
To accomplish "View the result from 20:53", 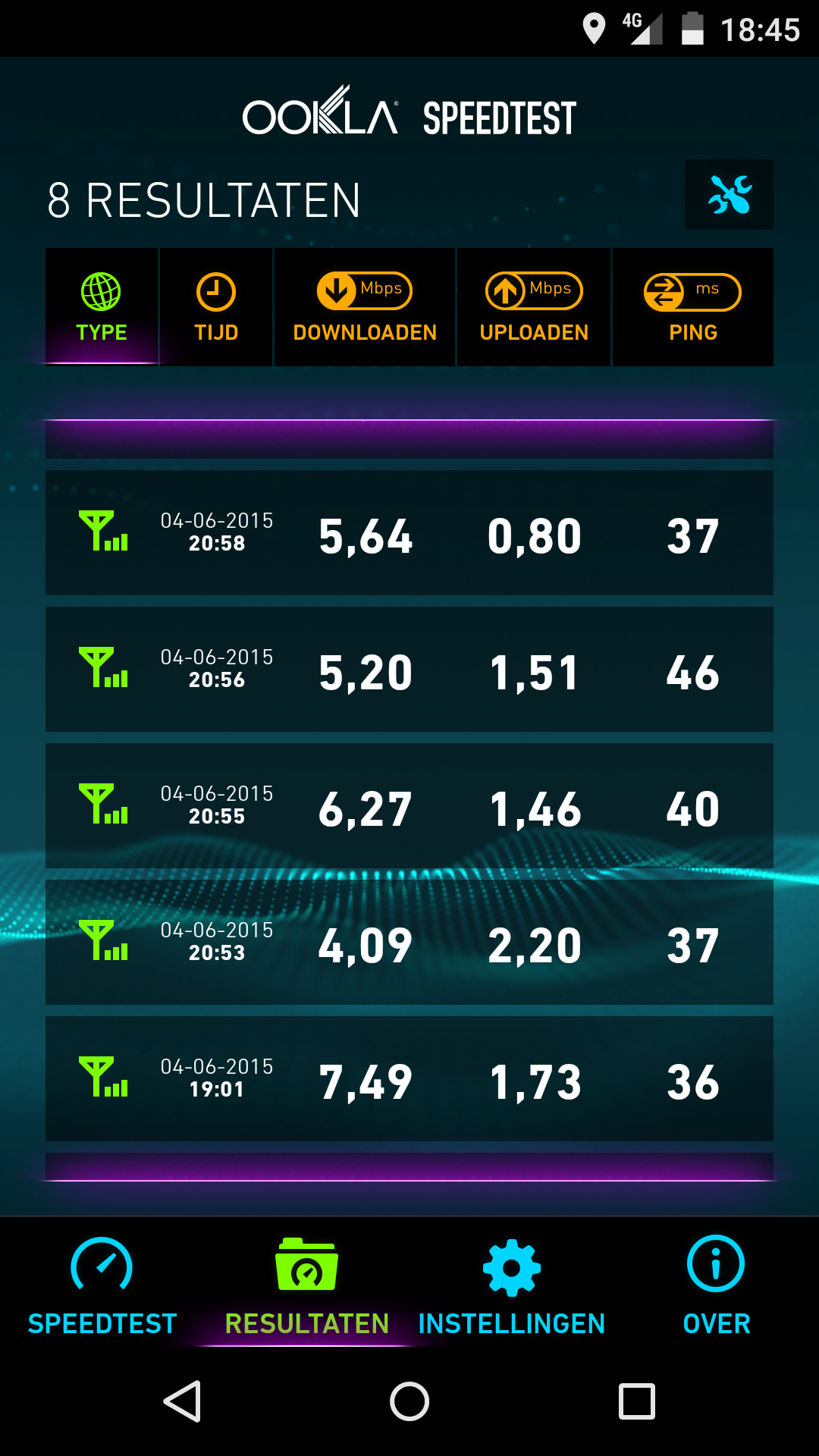I will 409,943.
